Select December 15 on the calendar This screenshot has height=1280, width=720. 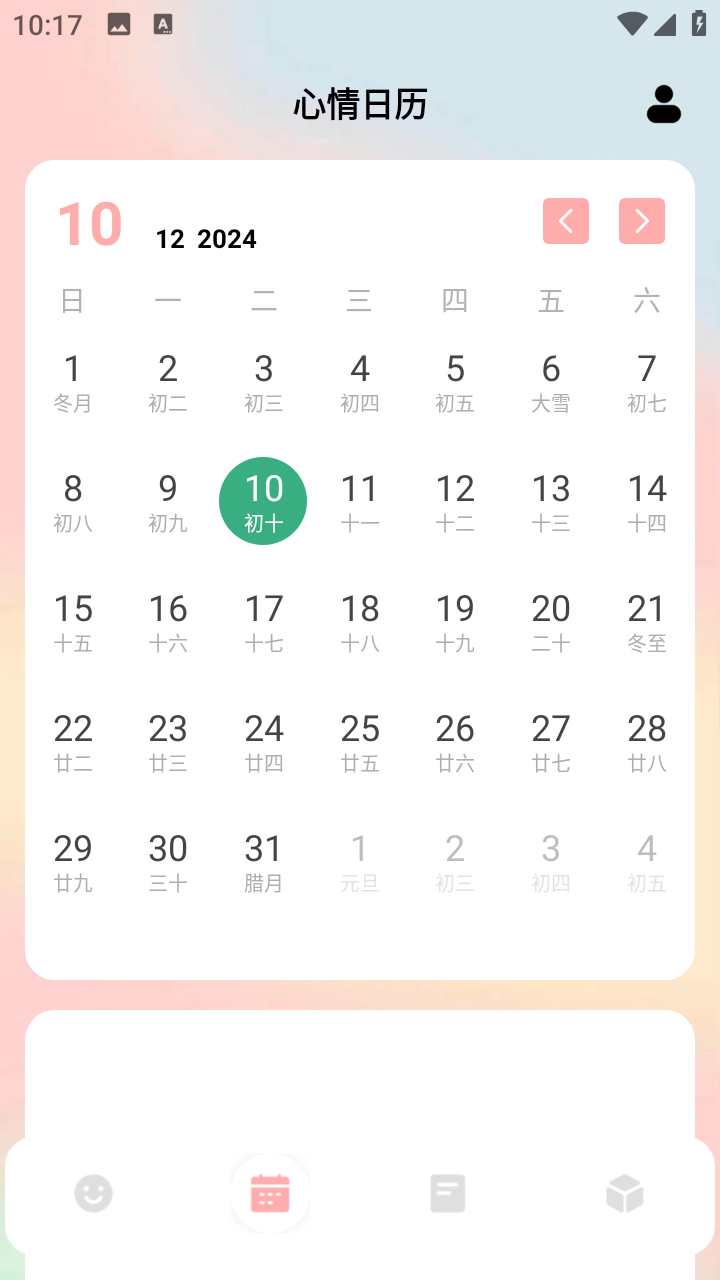[72, 621]
